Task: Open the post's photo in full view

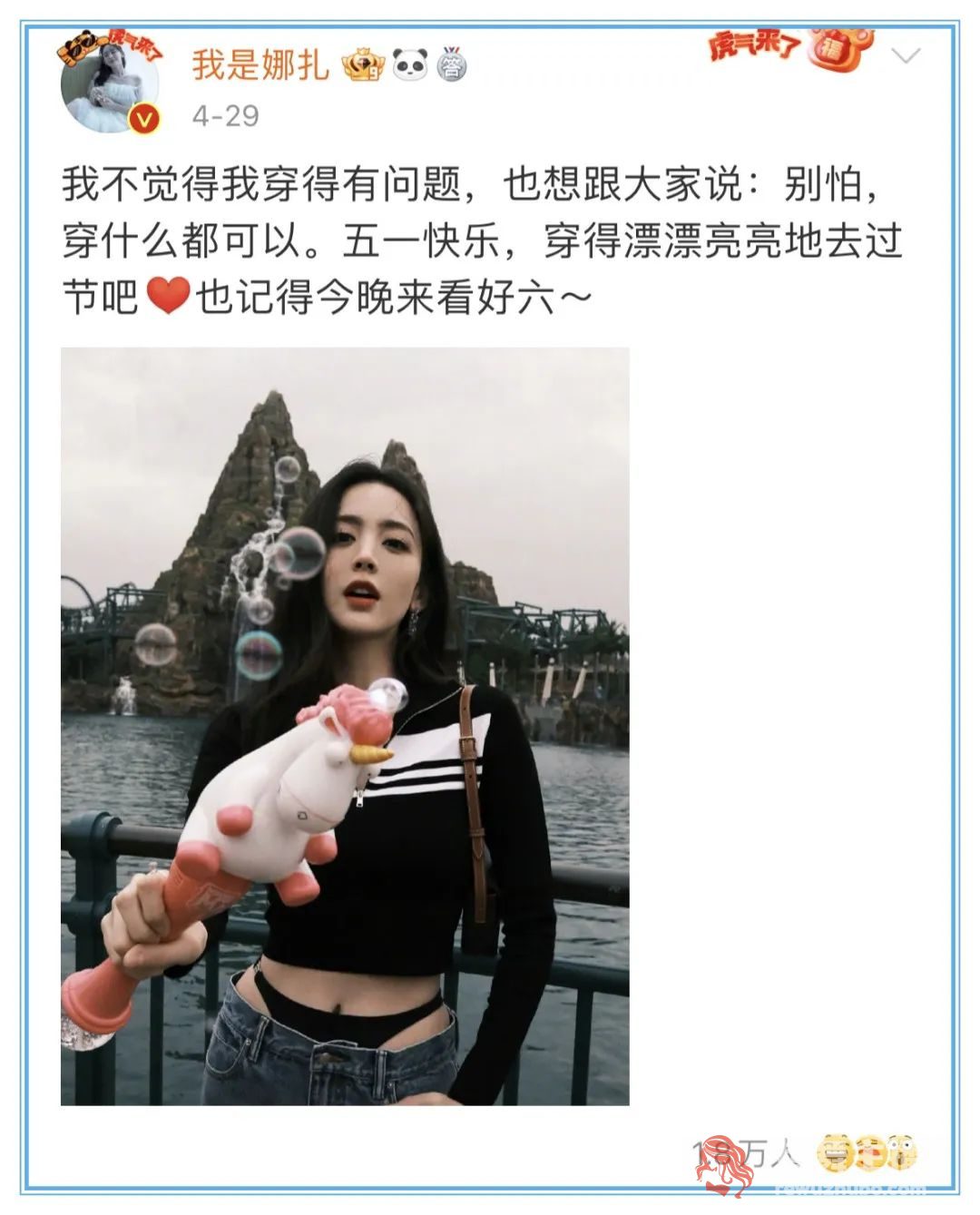Action: pyautogui.click(x=345, y=726)
